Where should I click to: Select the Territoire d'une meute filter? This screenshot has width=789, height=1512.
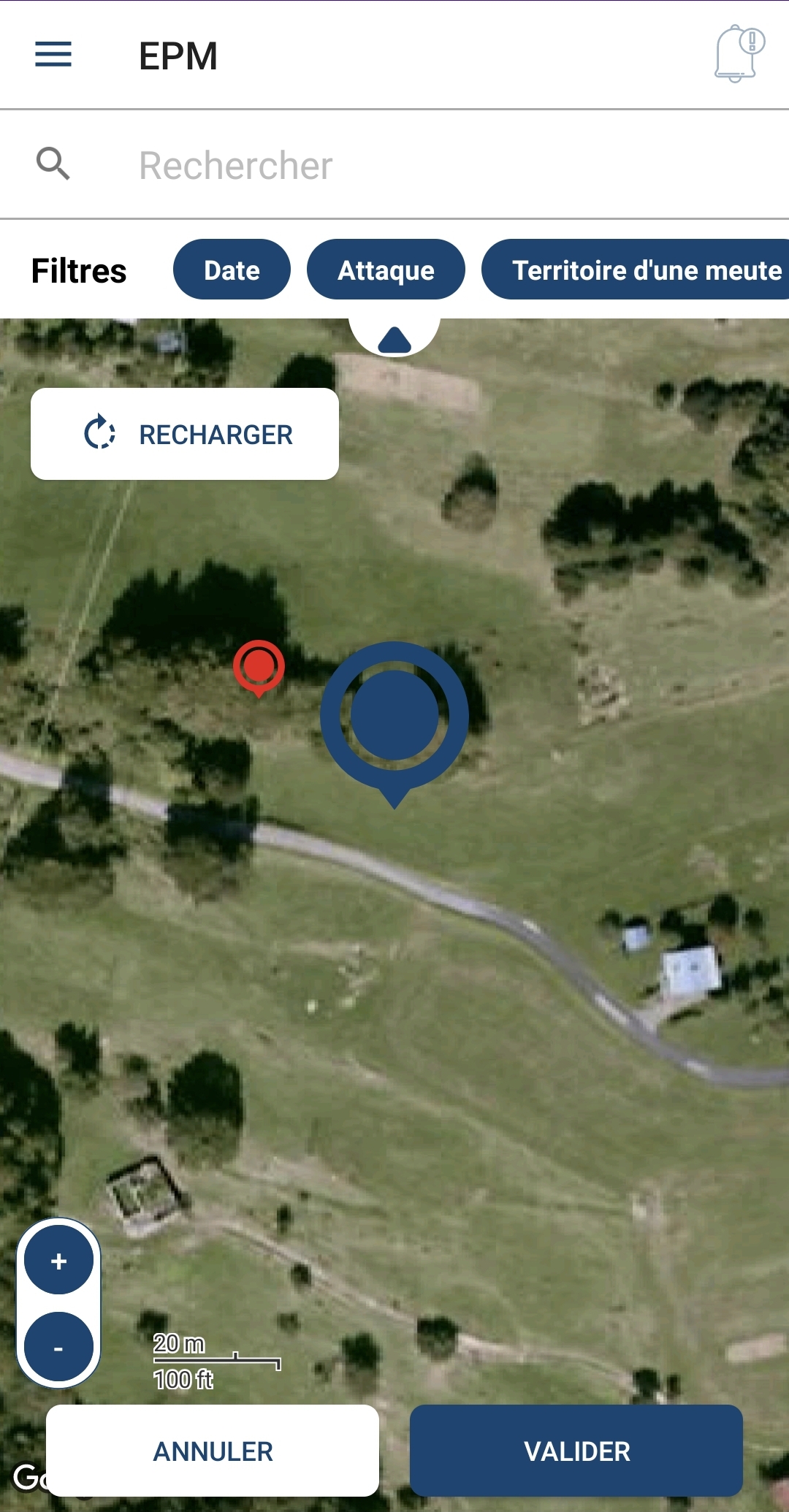643,270
